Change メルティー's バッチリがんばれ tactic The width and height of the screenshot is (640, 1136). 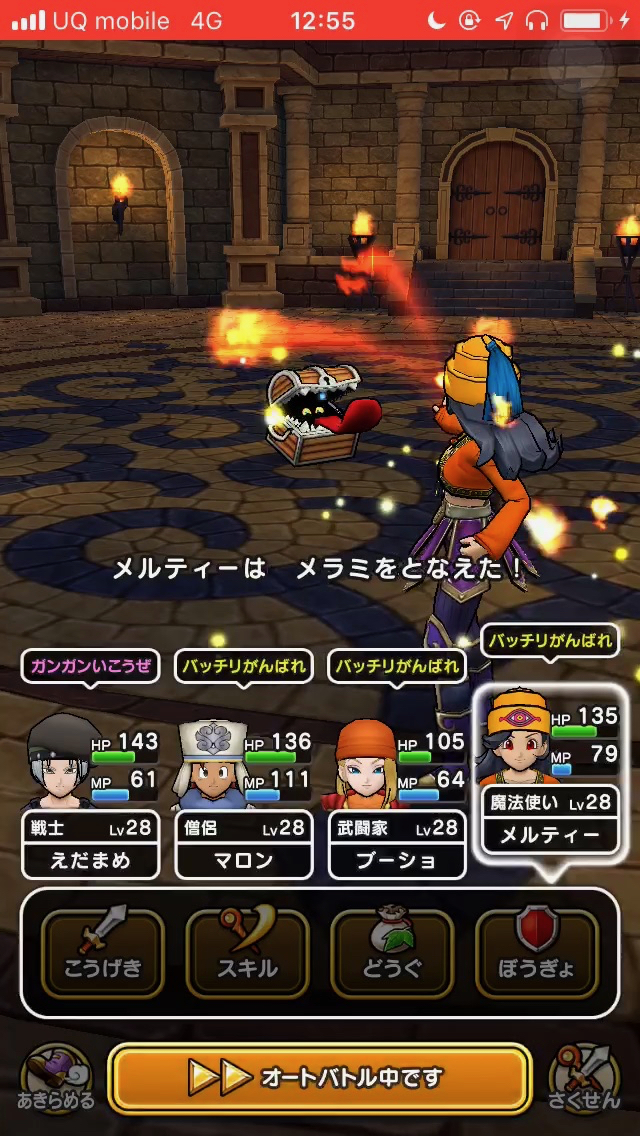[x=549, y=641]
